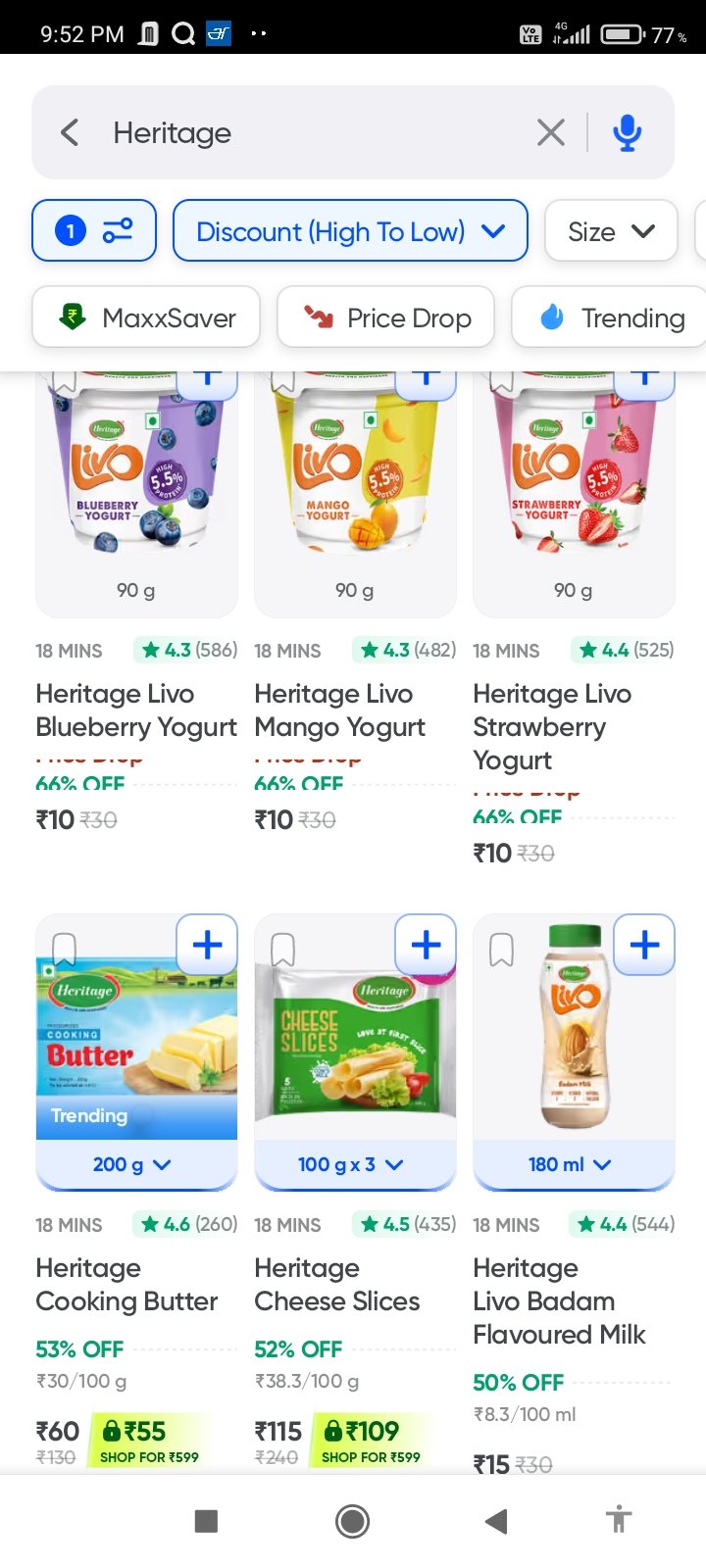Choose 200 g size for Cooking Butter

click(136, 1164)
